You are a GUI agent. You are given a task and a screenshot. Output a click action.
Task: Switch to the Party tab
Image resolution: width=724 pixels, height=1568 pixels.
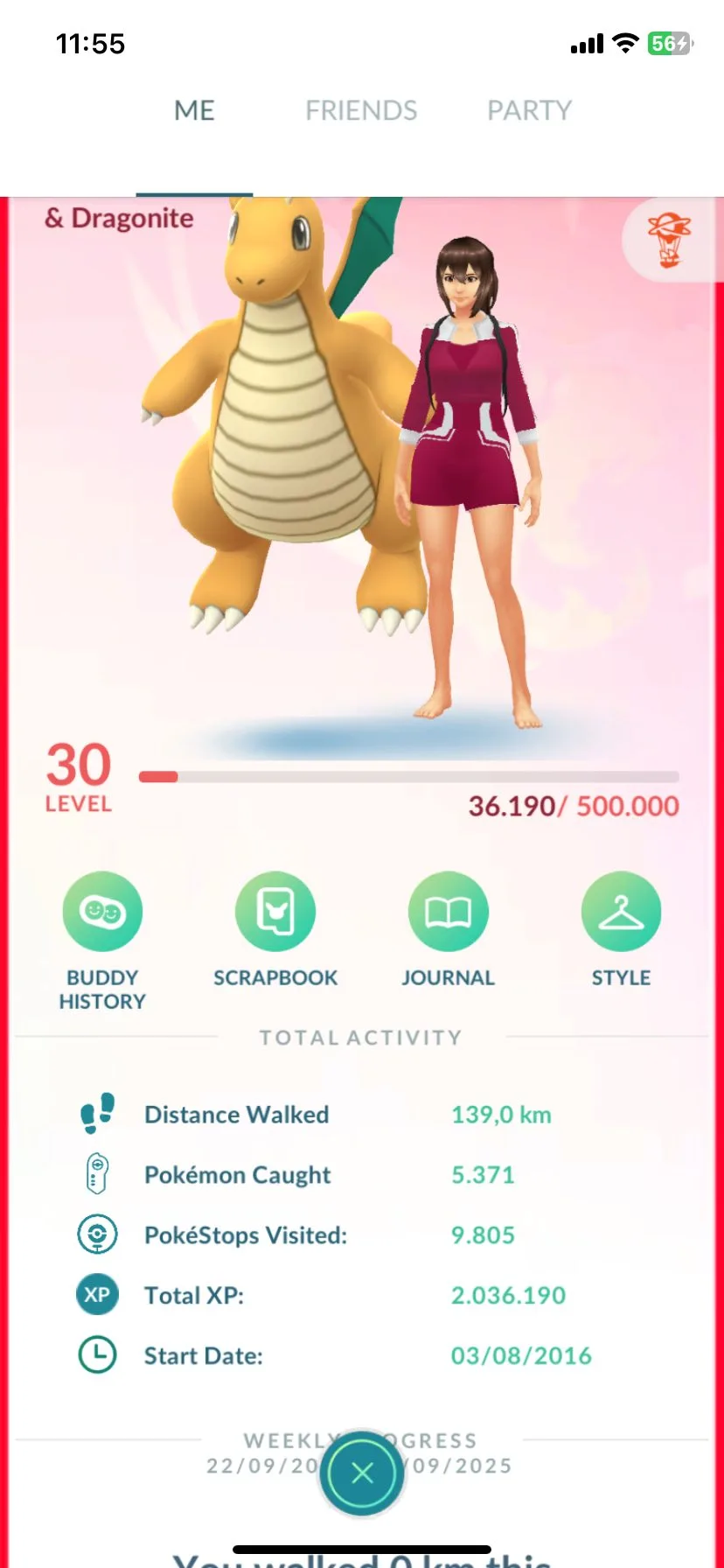click(x=529, y=111)
